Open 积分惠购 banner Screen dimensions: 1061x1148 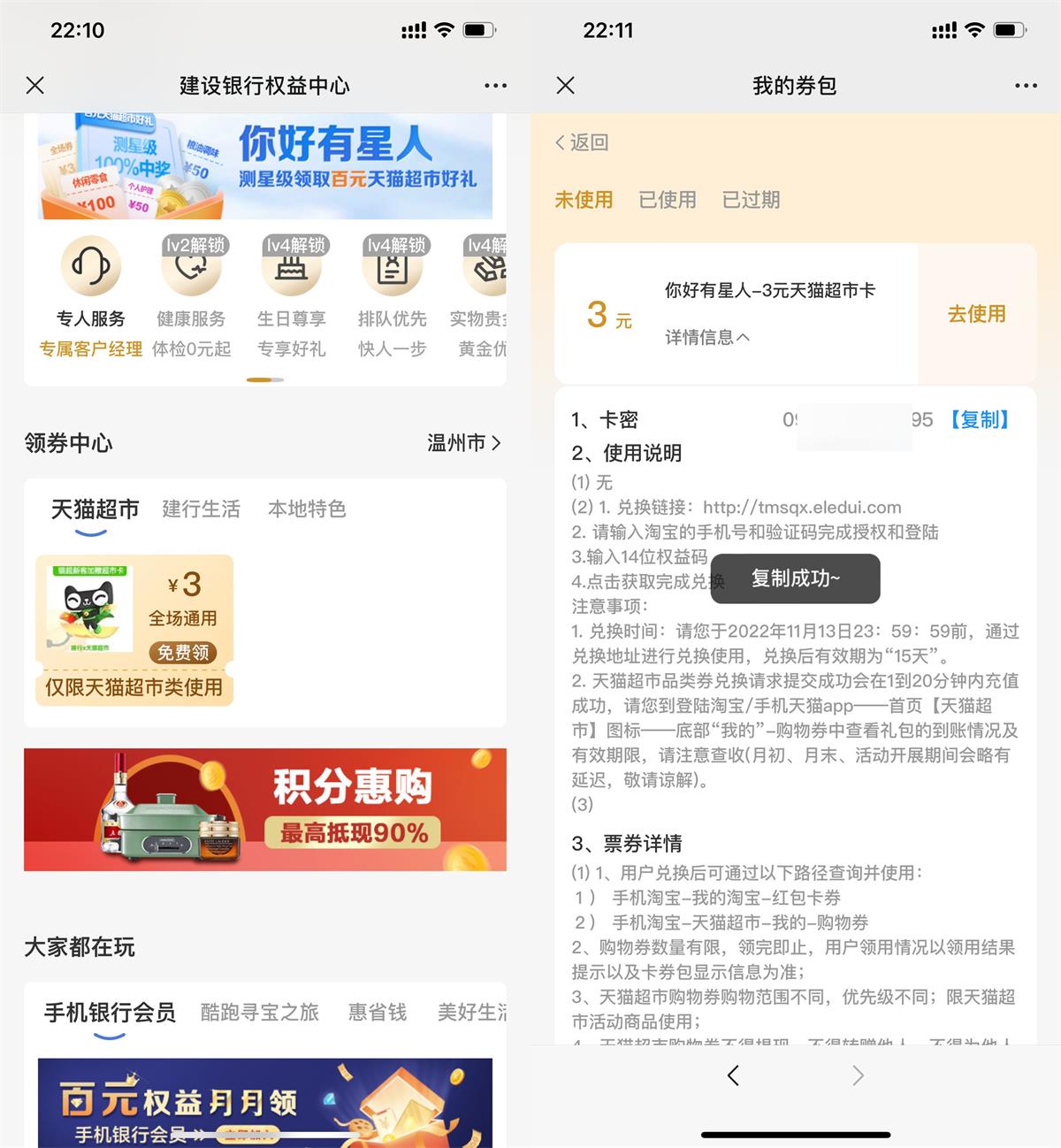pos(265,809)
